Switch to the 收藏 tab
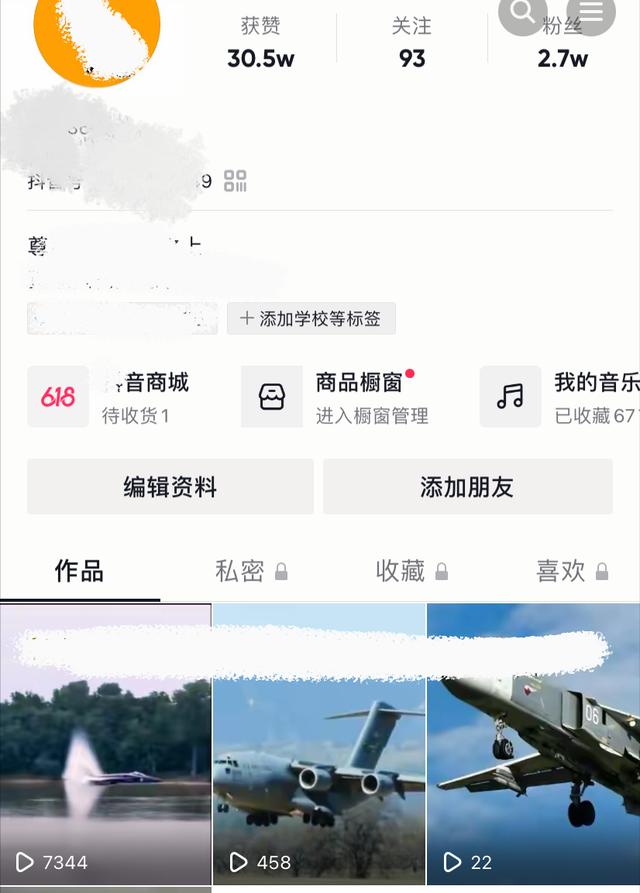 [410, 571]
